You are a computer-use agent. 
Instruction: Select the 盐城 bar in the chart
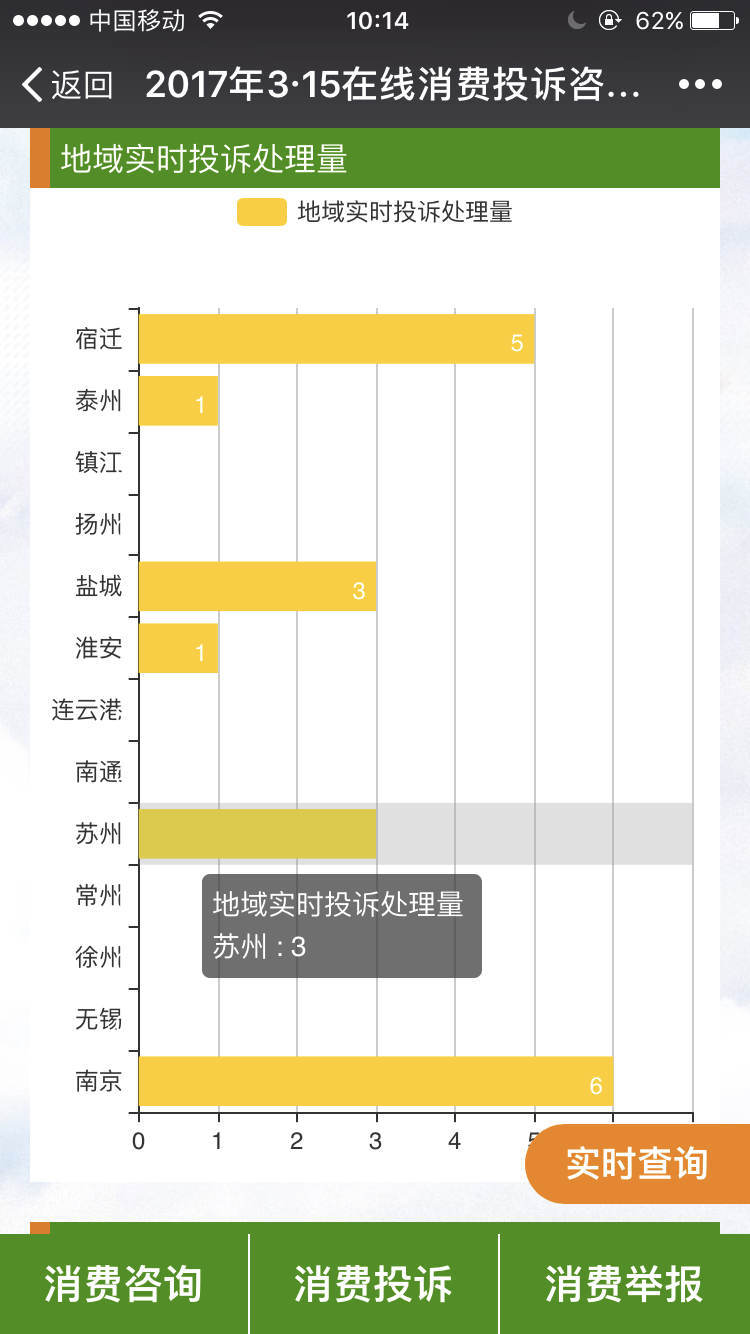257,586
